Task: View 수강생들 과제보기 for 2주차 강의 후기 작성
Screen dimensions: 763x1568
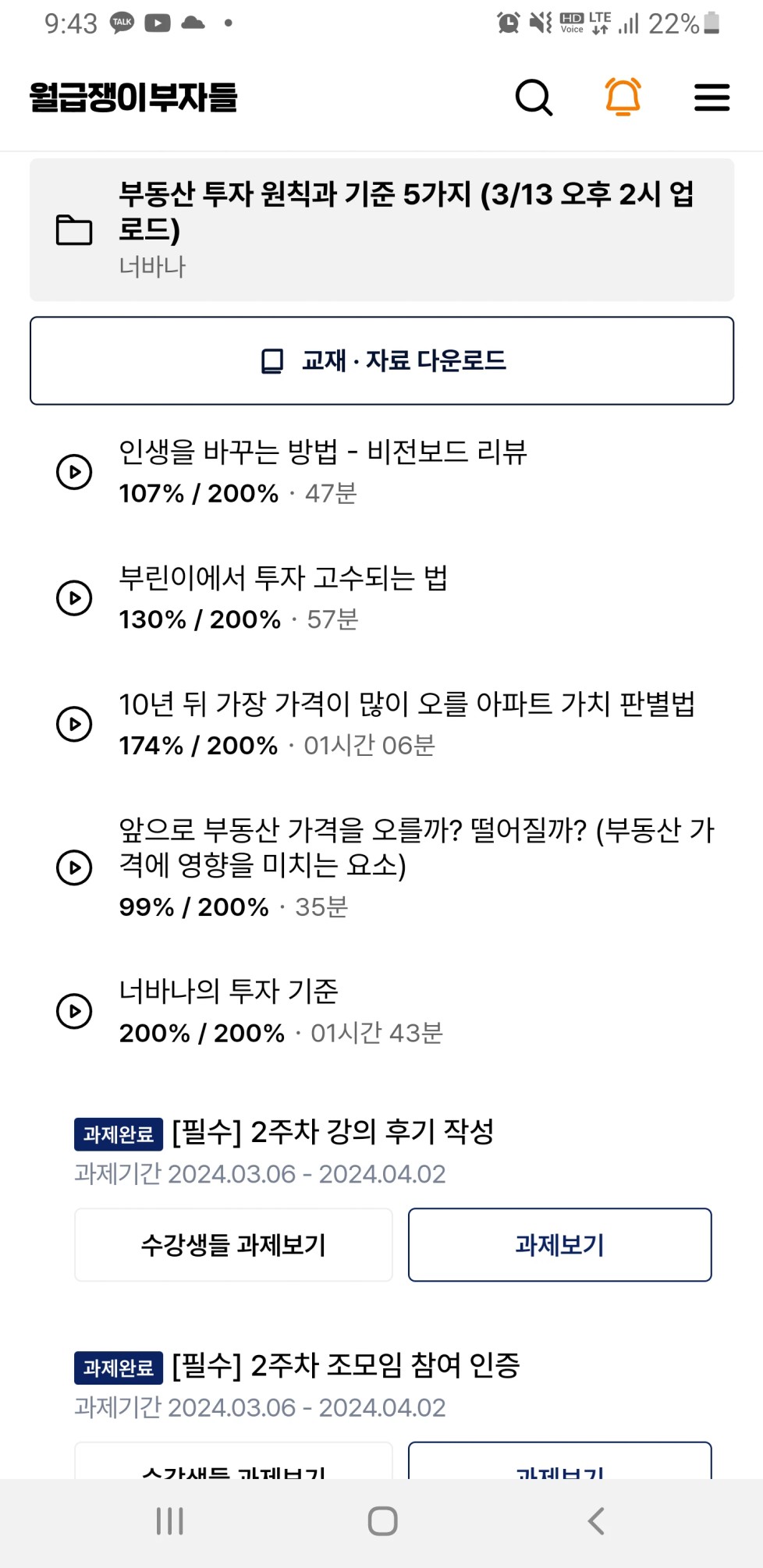Action: point(233,1244)
